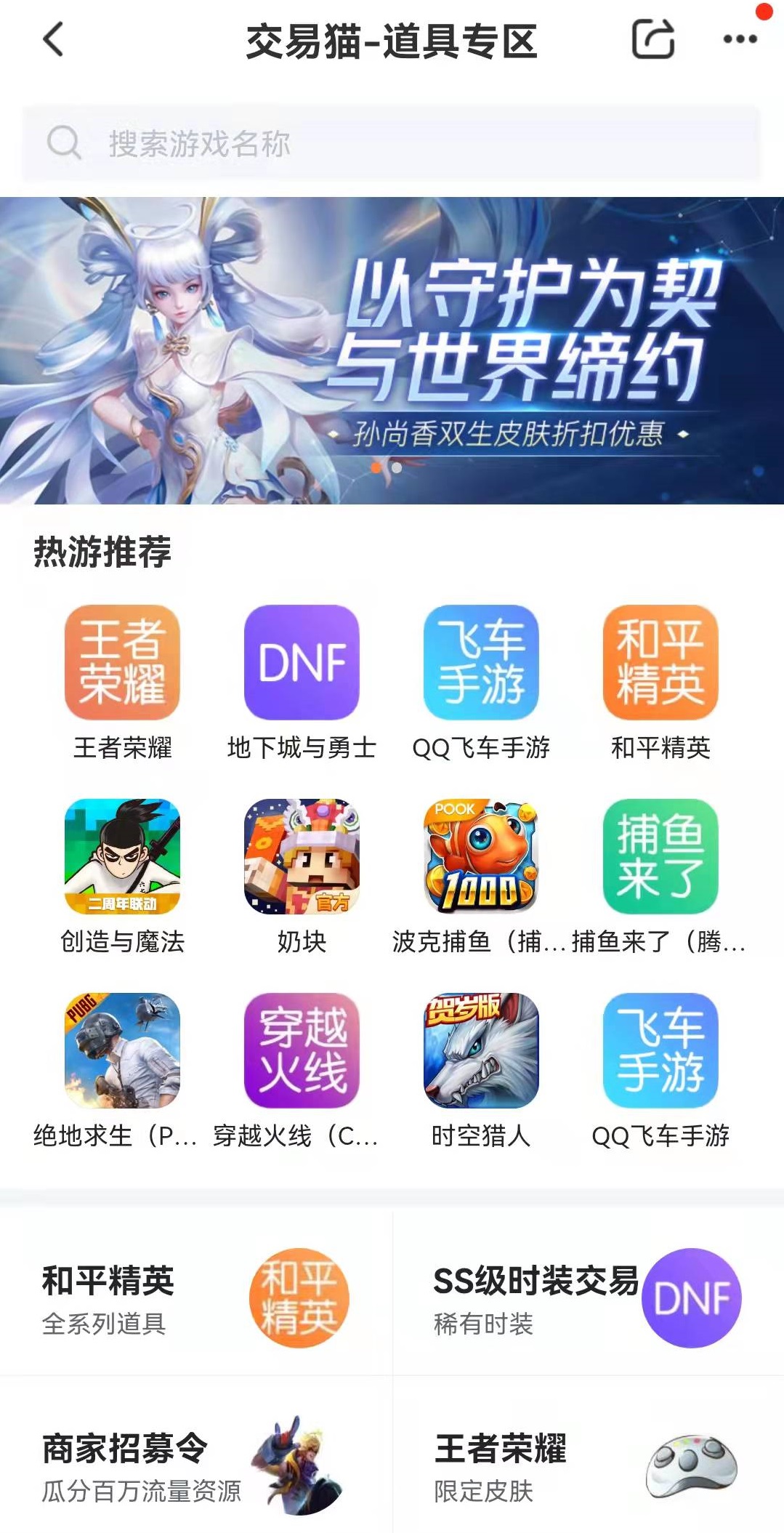Open the 穿越火线 game
Image resolution: width=784 pixels, height=1533 pixels.
point(302,1050)
